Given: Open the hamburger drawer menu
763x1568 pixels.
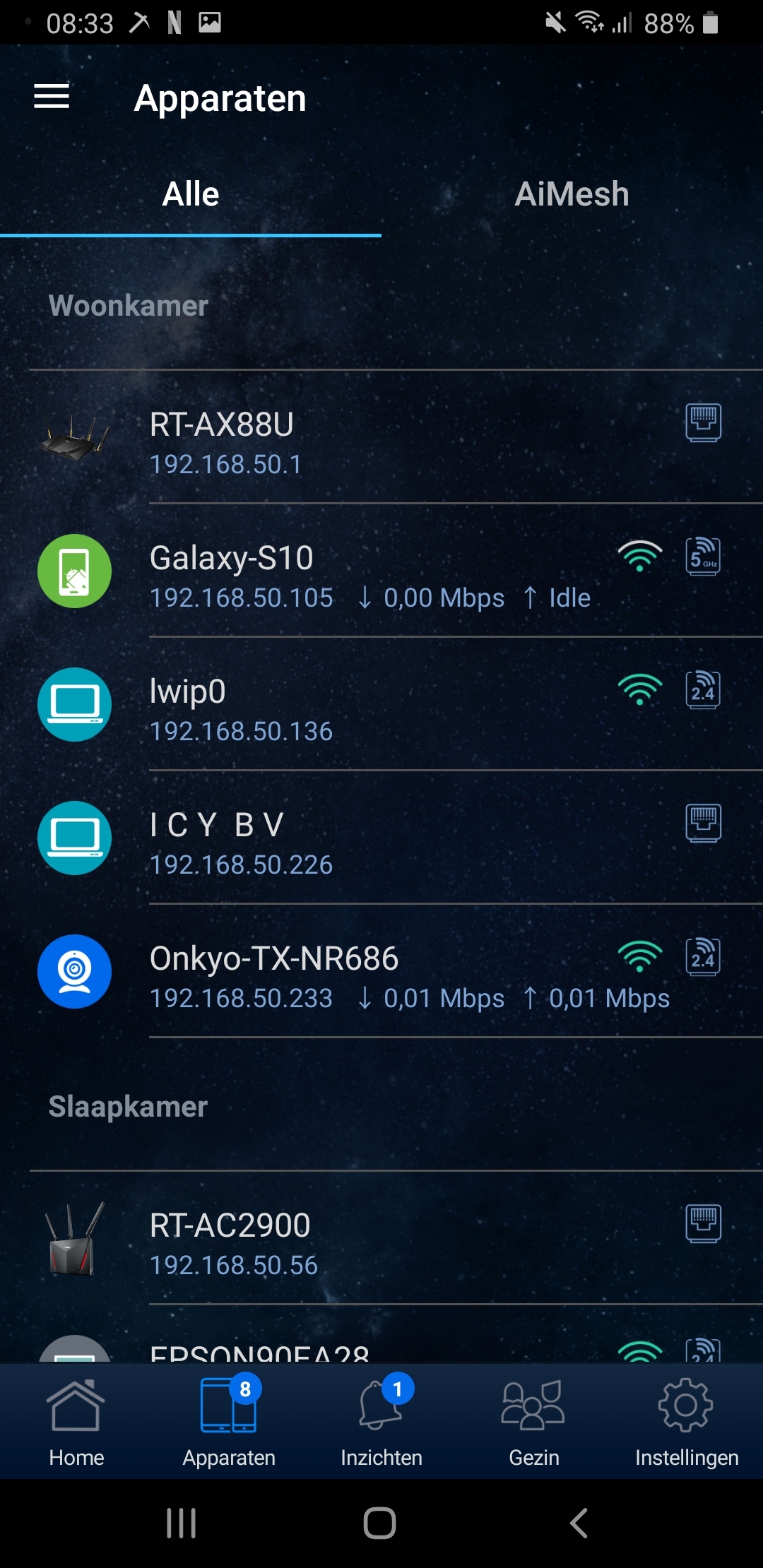Looking at the screenshot, I should [x=52, y=97].
